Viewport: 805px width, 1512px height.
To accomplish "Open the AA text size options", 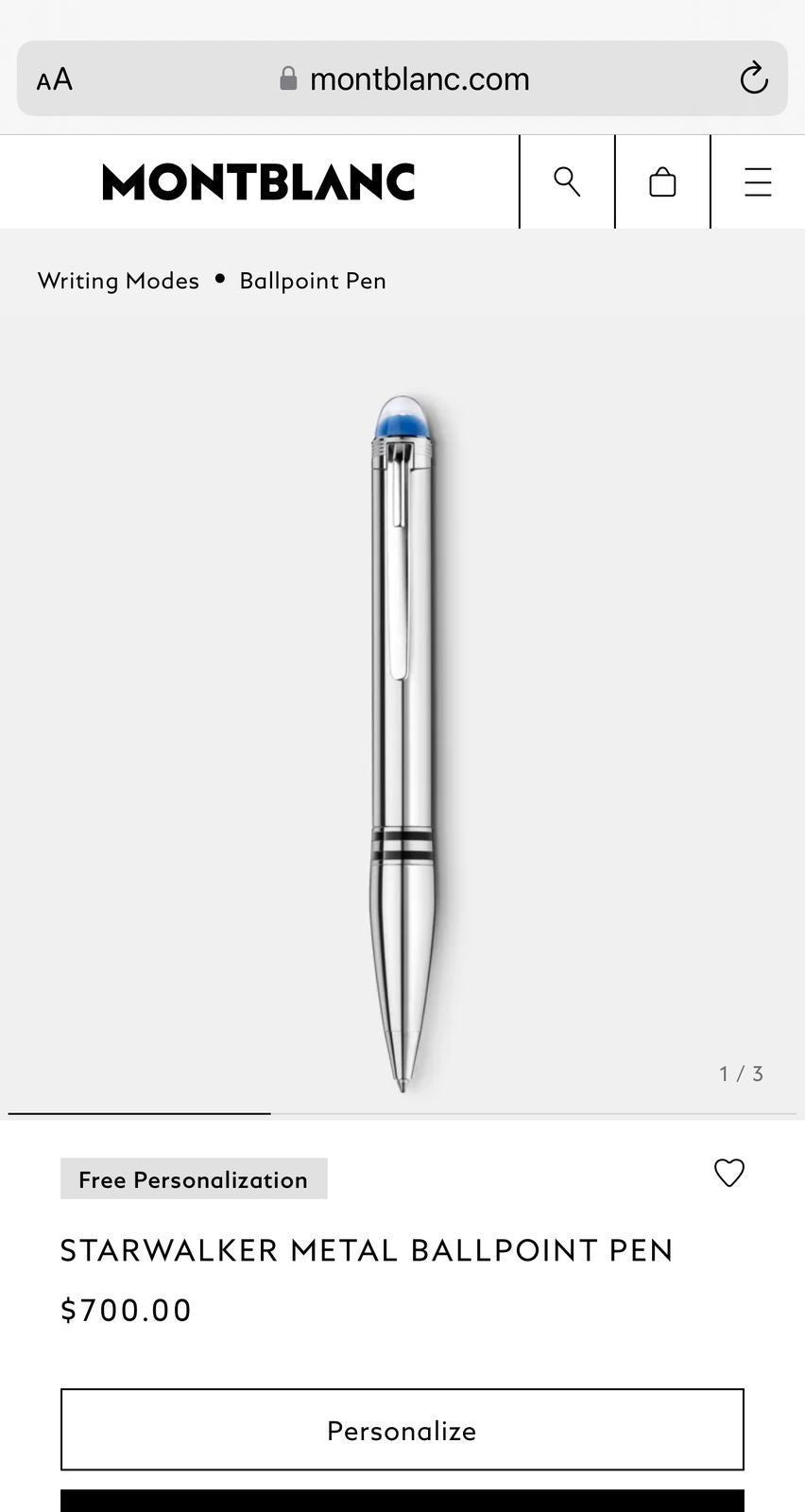I will 55,79.
